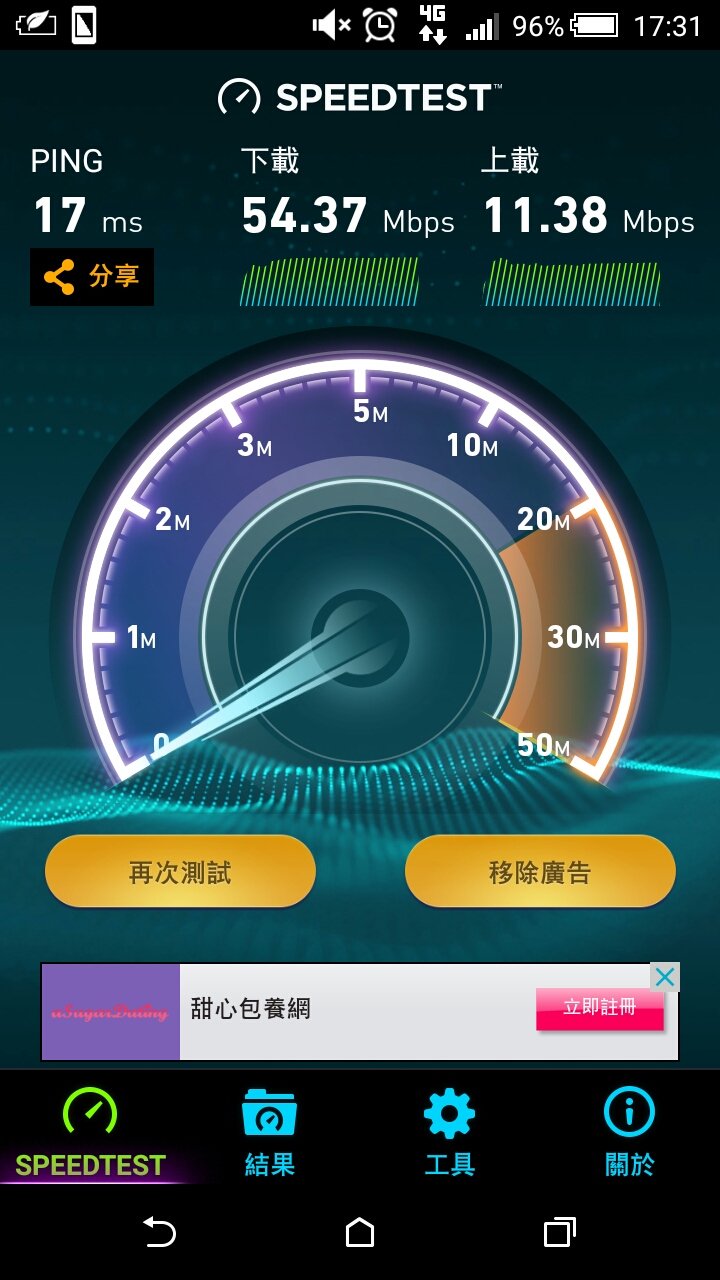Close the banner advertisement
720x1280 pixels.
[664, 977]
